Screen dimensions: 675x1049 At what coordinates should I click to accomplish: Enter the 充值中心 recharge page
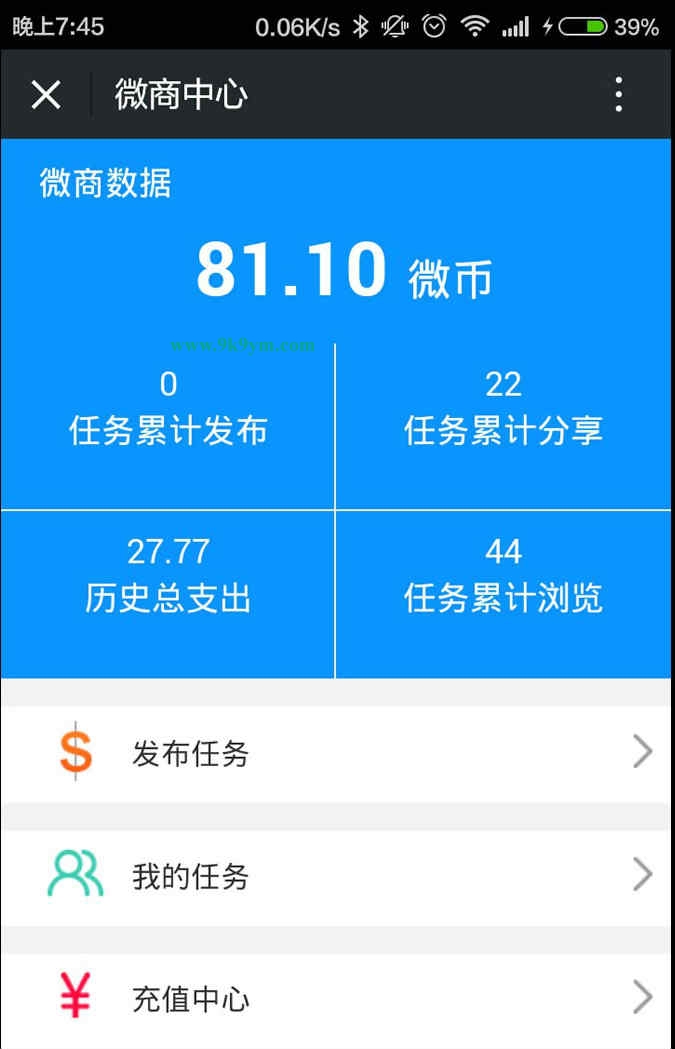pos(336,999)
